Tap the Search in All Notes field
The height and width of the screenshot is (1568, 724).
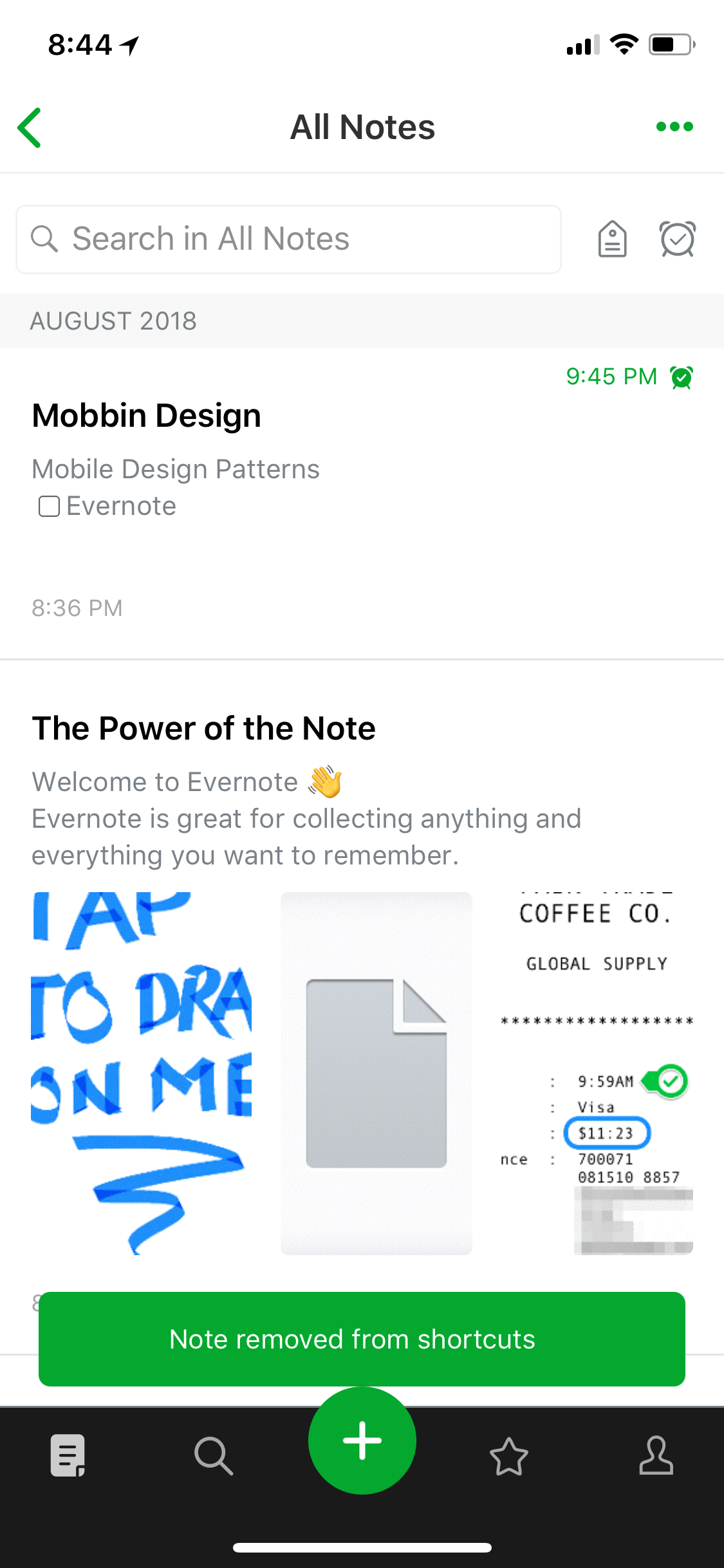[x=288, y=239]
